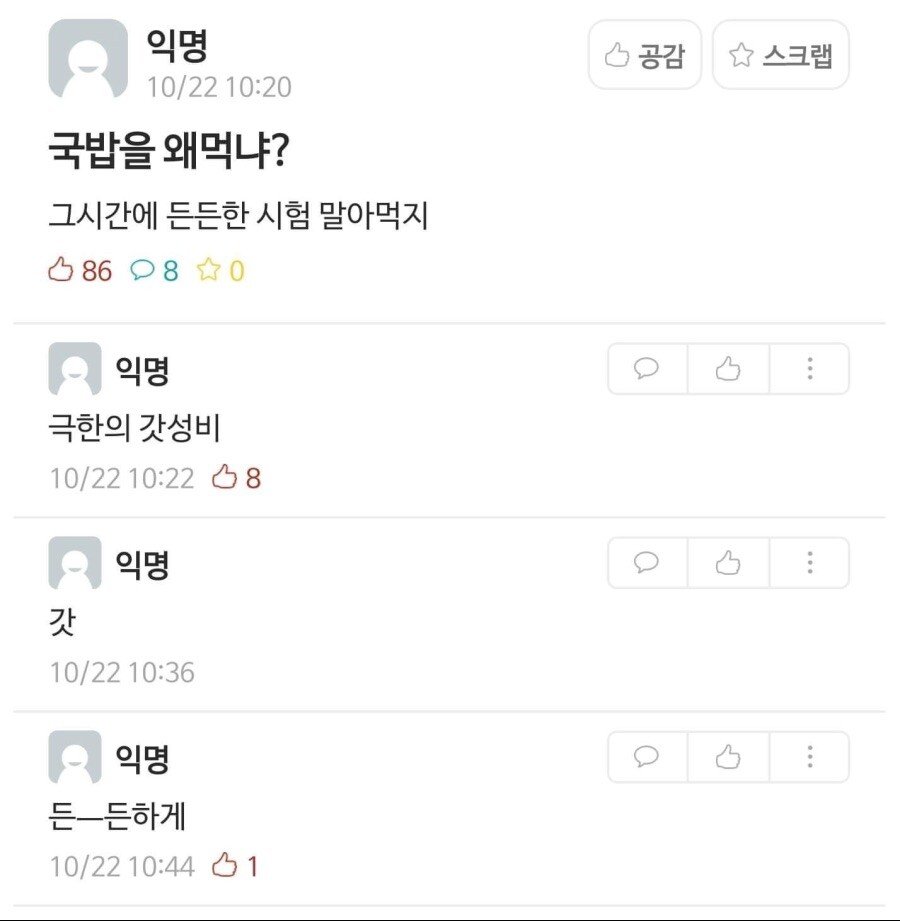This screenshot has width=900, height=921.
Task: Open more options for comment '든—든하게'
Action: point(809,757)
